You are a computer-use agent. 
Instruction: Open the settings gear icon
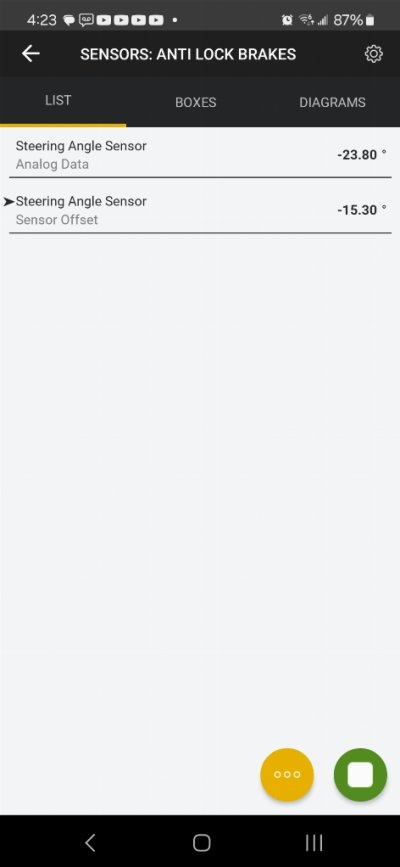[373, 54]
